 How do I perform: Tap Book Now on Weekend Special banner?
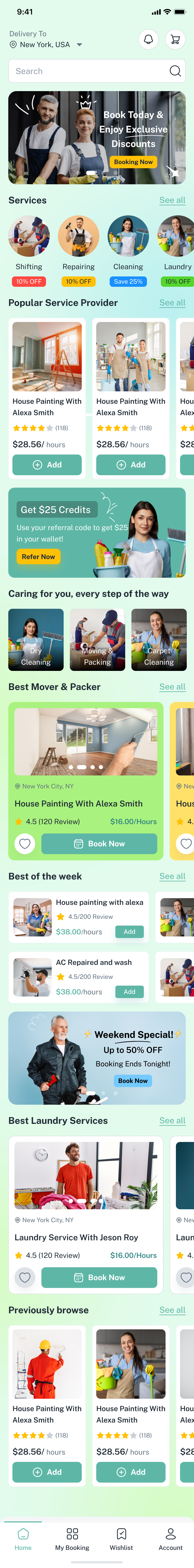(133, 1080)
